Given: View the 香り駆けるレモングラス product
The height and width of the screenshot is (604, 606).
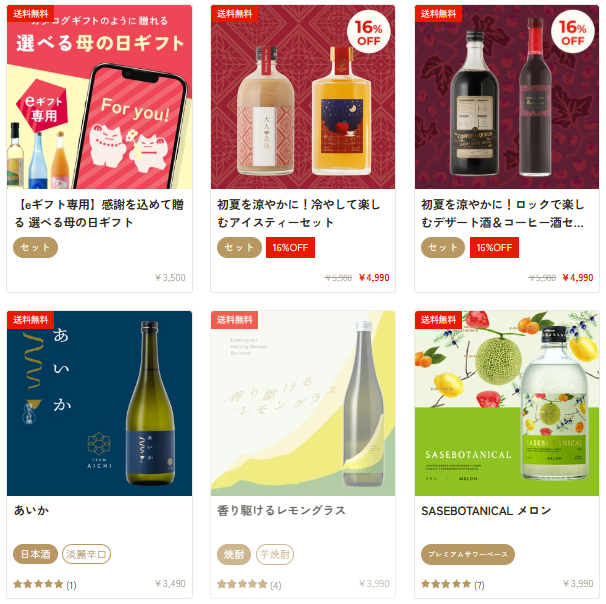Looking at the screenshot, I should tap(303, 404).
